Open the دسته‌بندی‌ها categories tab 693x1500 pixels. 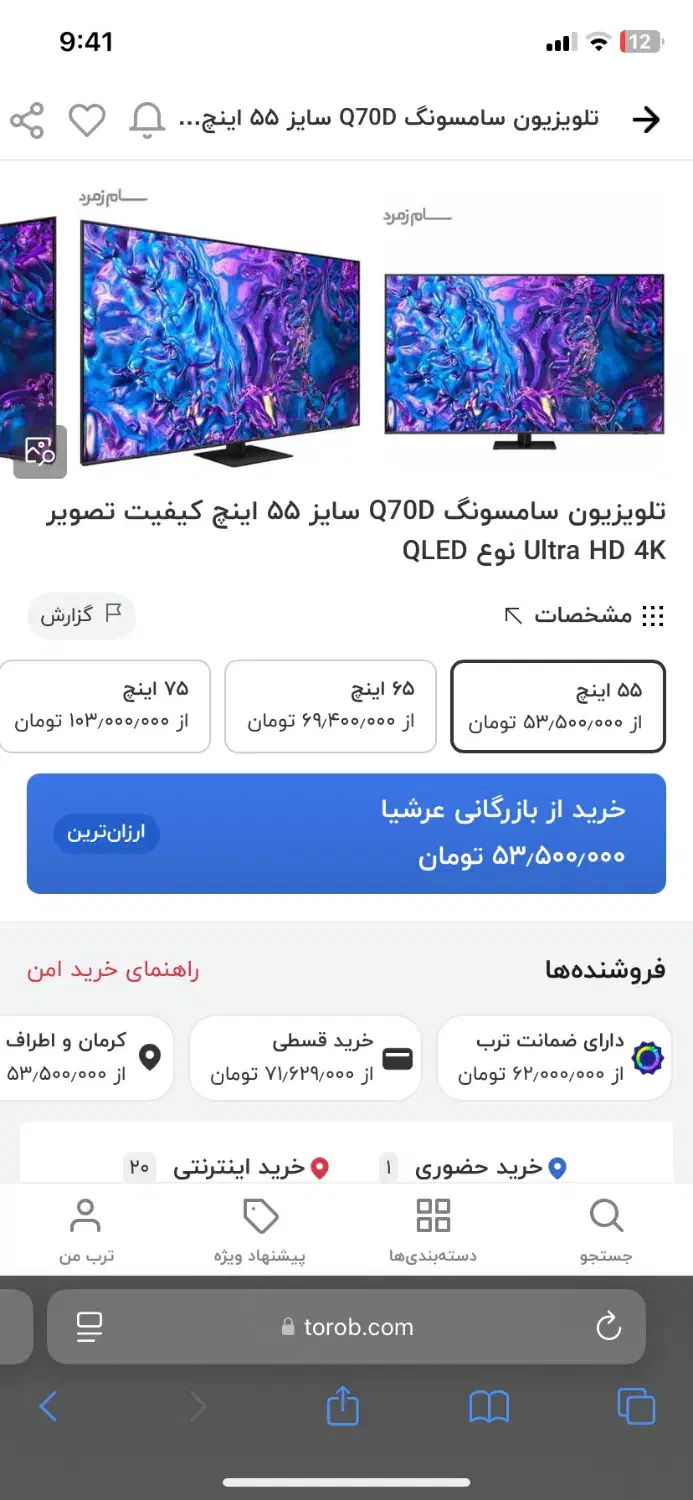pyautogui.click(x=433, y=1230)
